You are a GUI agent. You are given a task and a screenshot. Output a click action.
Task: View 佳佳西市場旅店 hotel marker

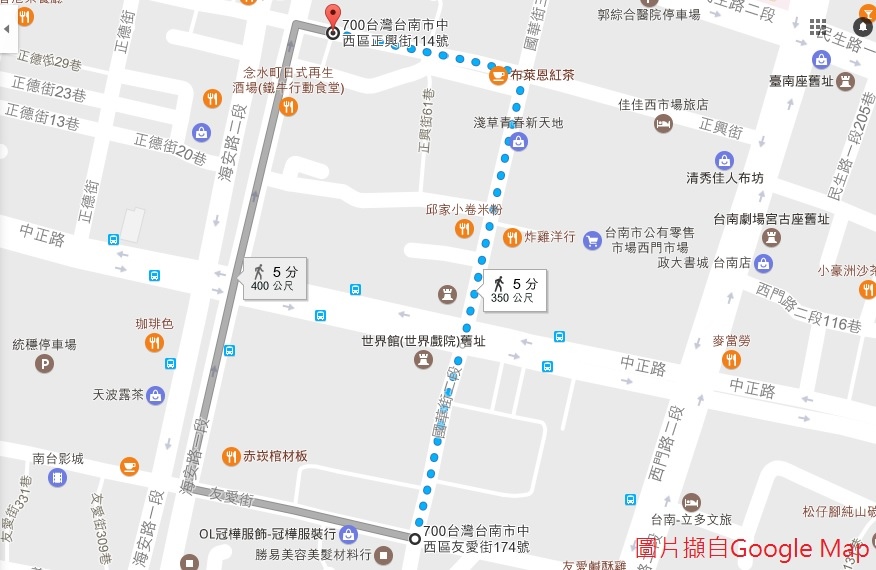(662, 123)
